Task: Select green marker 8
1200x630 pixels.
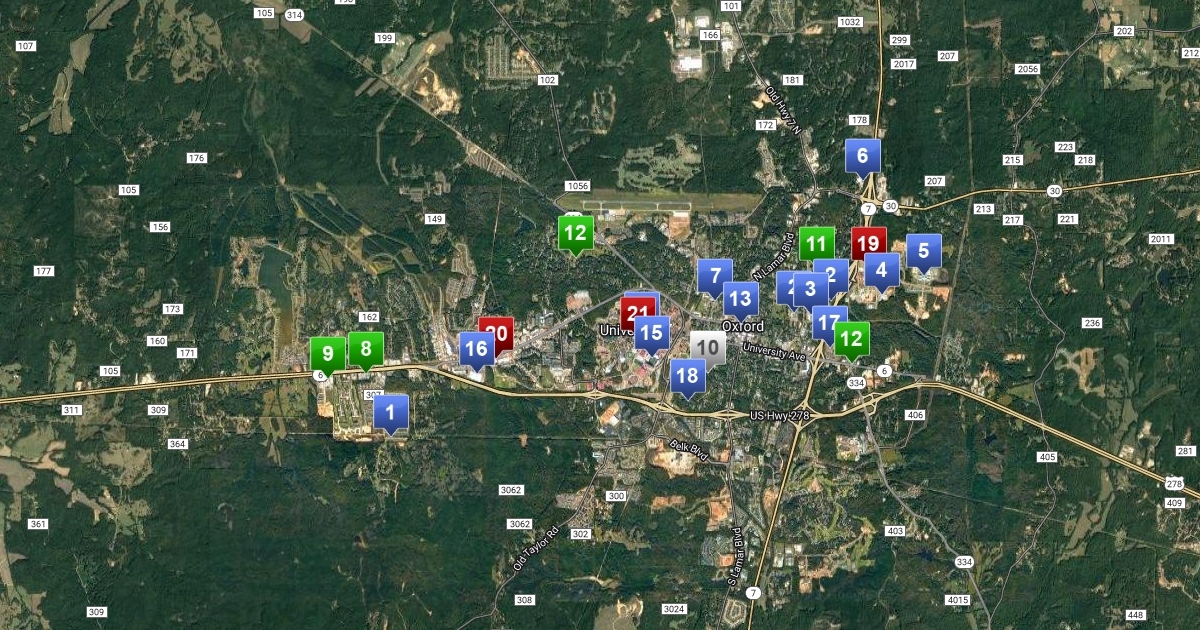Action: coord(366,349)
